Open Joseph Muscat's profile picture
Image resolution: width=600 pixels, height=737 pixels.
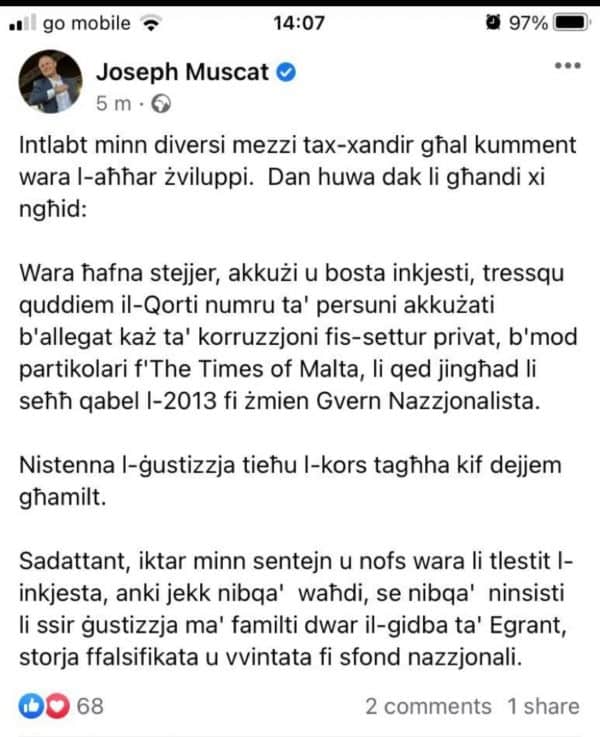pyautogui.click(x=51, y=86)
